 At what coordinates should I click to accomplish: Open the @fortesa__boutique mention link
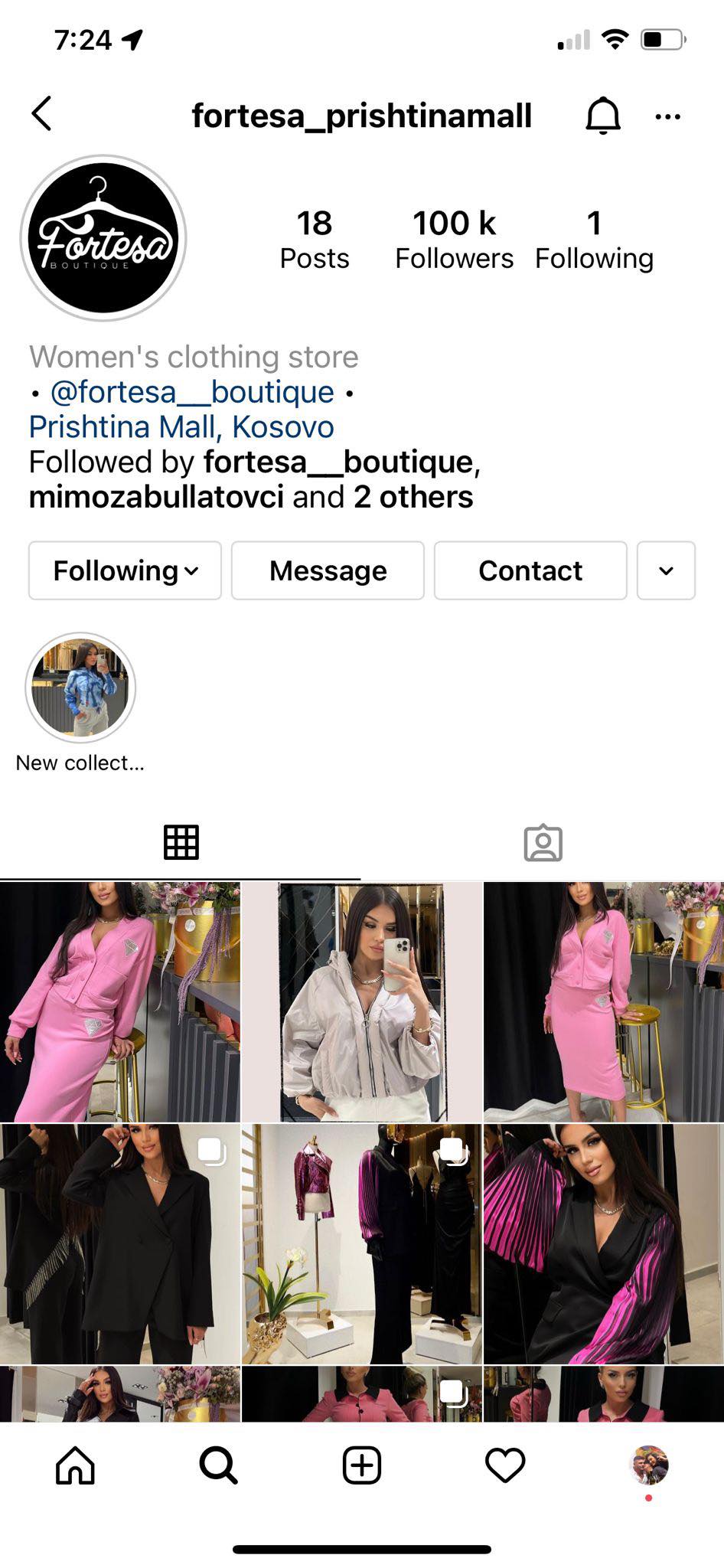pos(192,392)
